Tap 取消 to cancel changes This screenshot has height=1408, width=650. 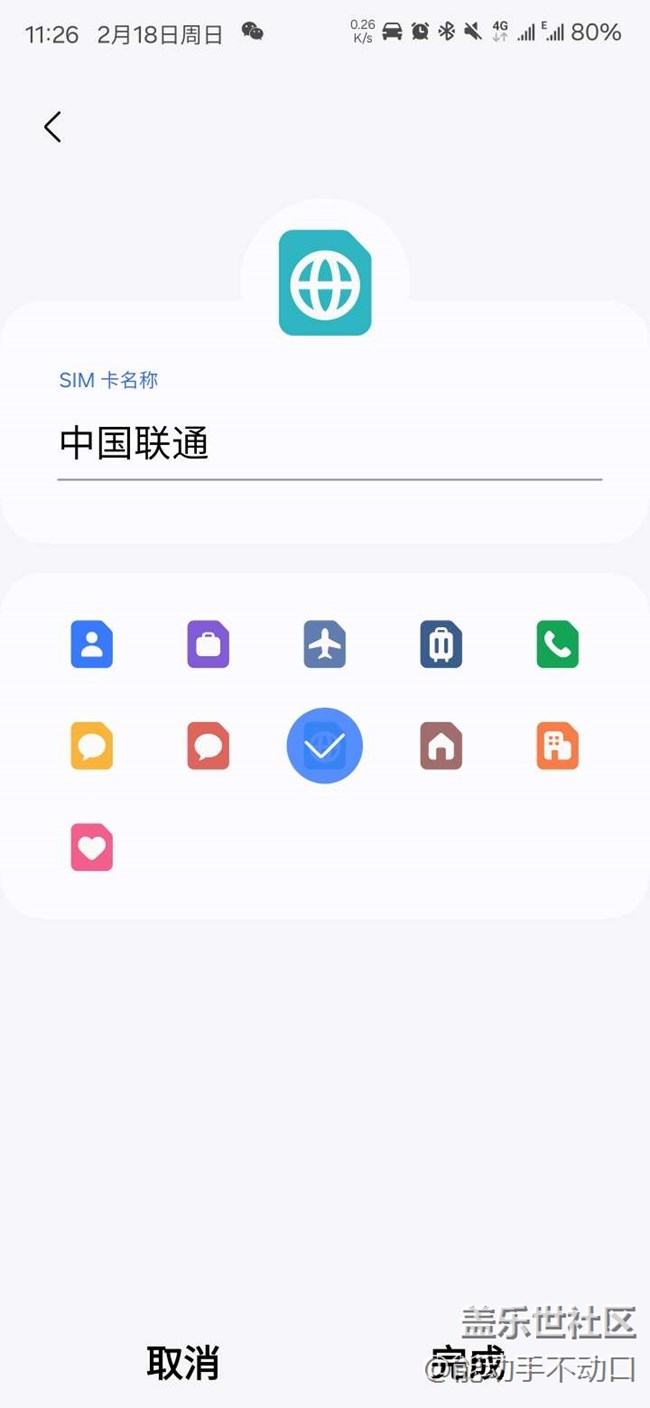183,1363
